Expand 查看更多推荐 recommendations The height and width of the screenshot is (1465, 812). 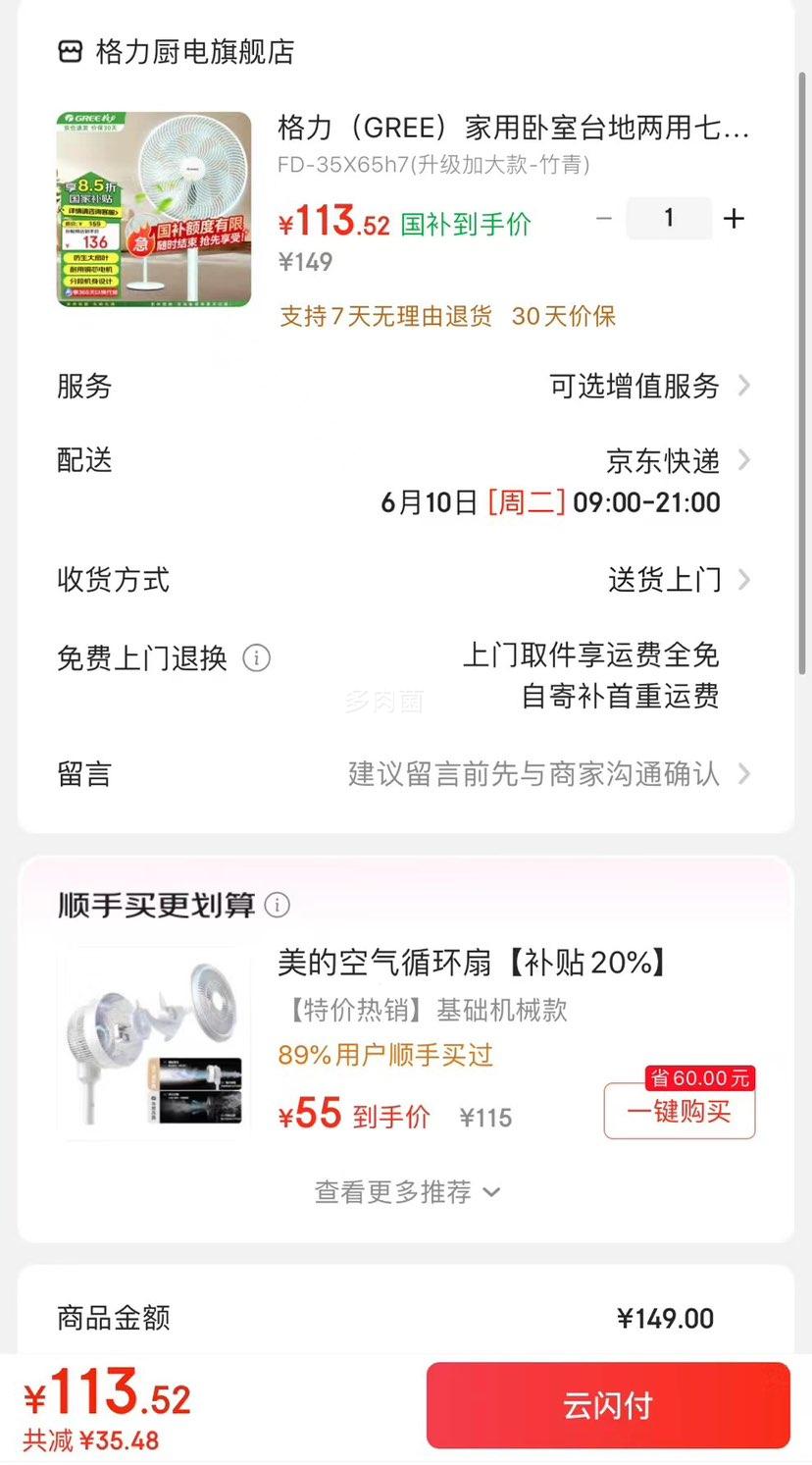point(406,1192)
